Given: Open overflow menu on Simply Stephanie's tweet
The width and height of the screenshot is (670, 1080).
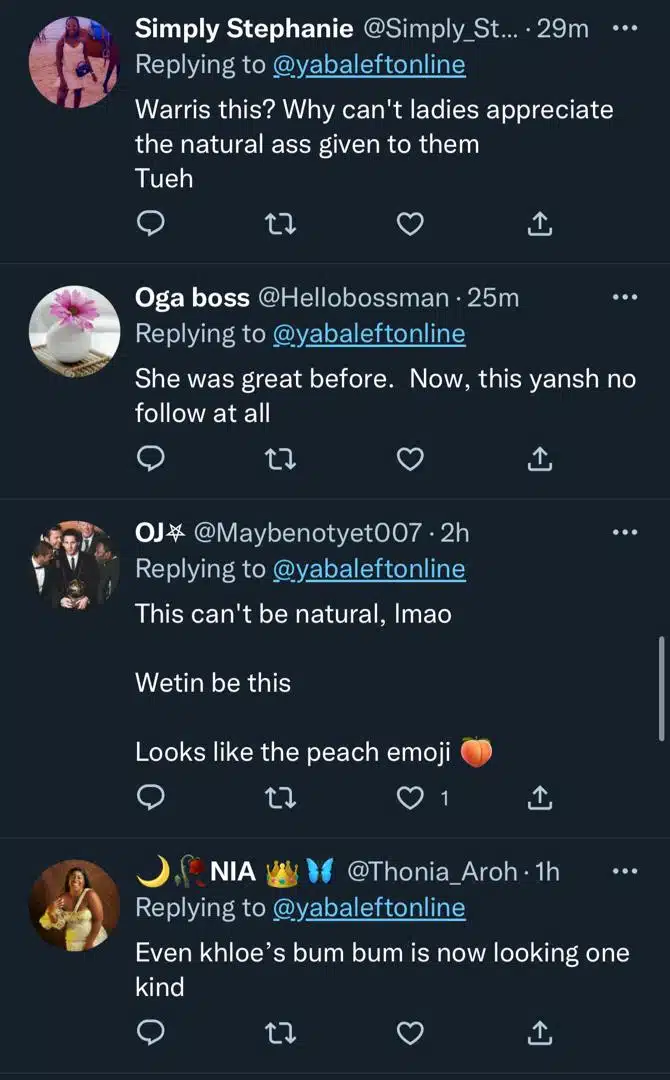Looking at the screenshot, I should point(624,28).
